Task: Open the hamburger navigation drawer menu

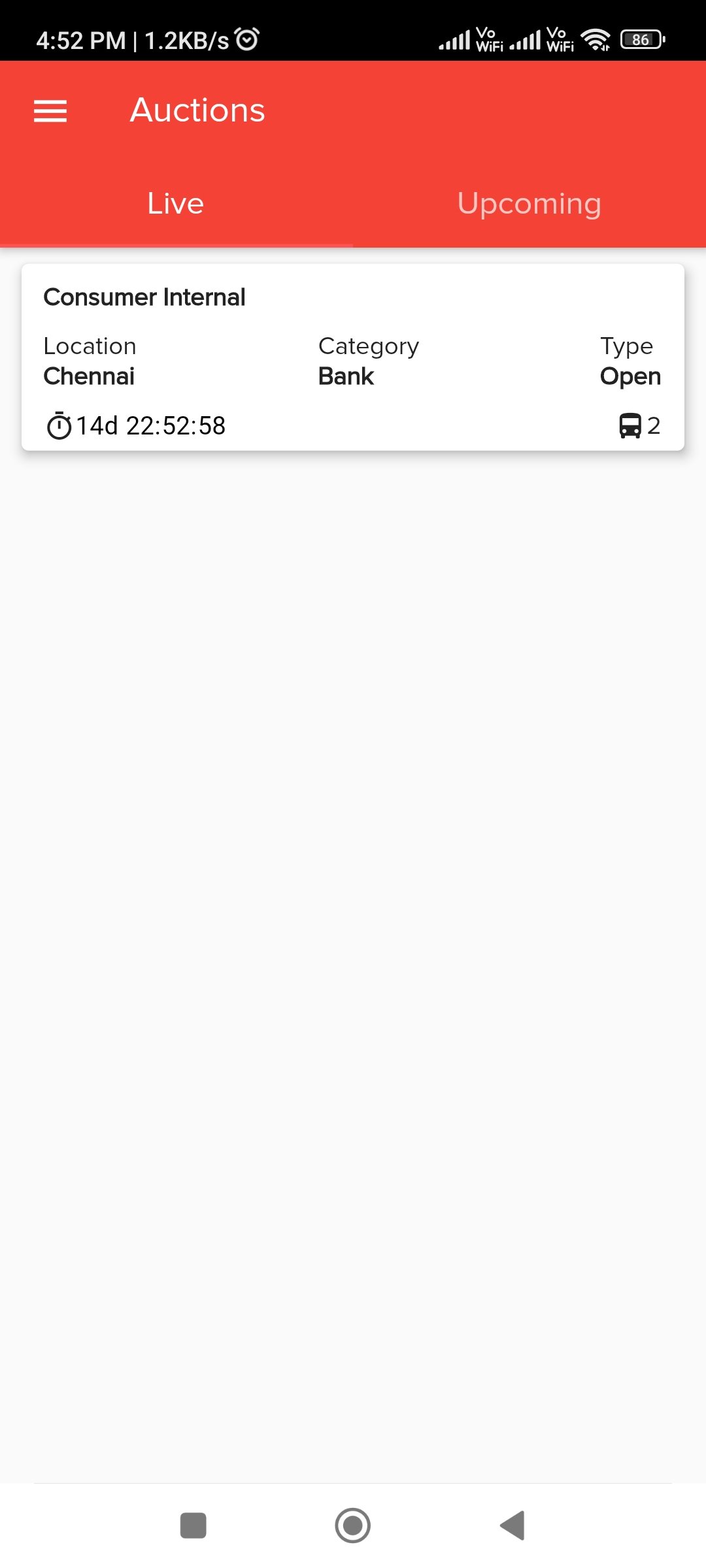Action: point(50,111)
